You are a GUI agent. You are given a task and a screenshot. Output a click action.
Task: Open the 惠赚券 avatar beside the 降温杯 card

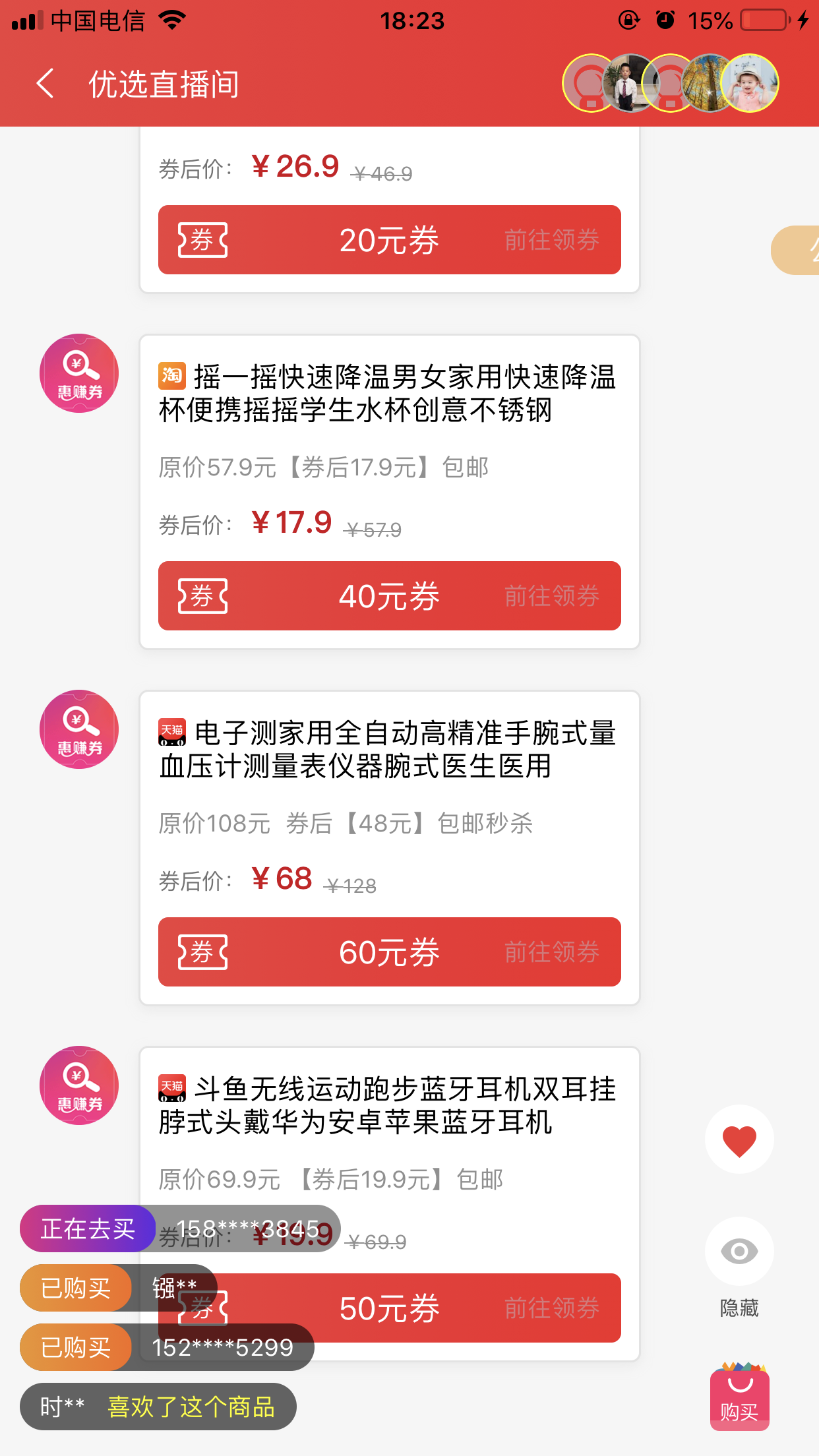tap(79, 373)
